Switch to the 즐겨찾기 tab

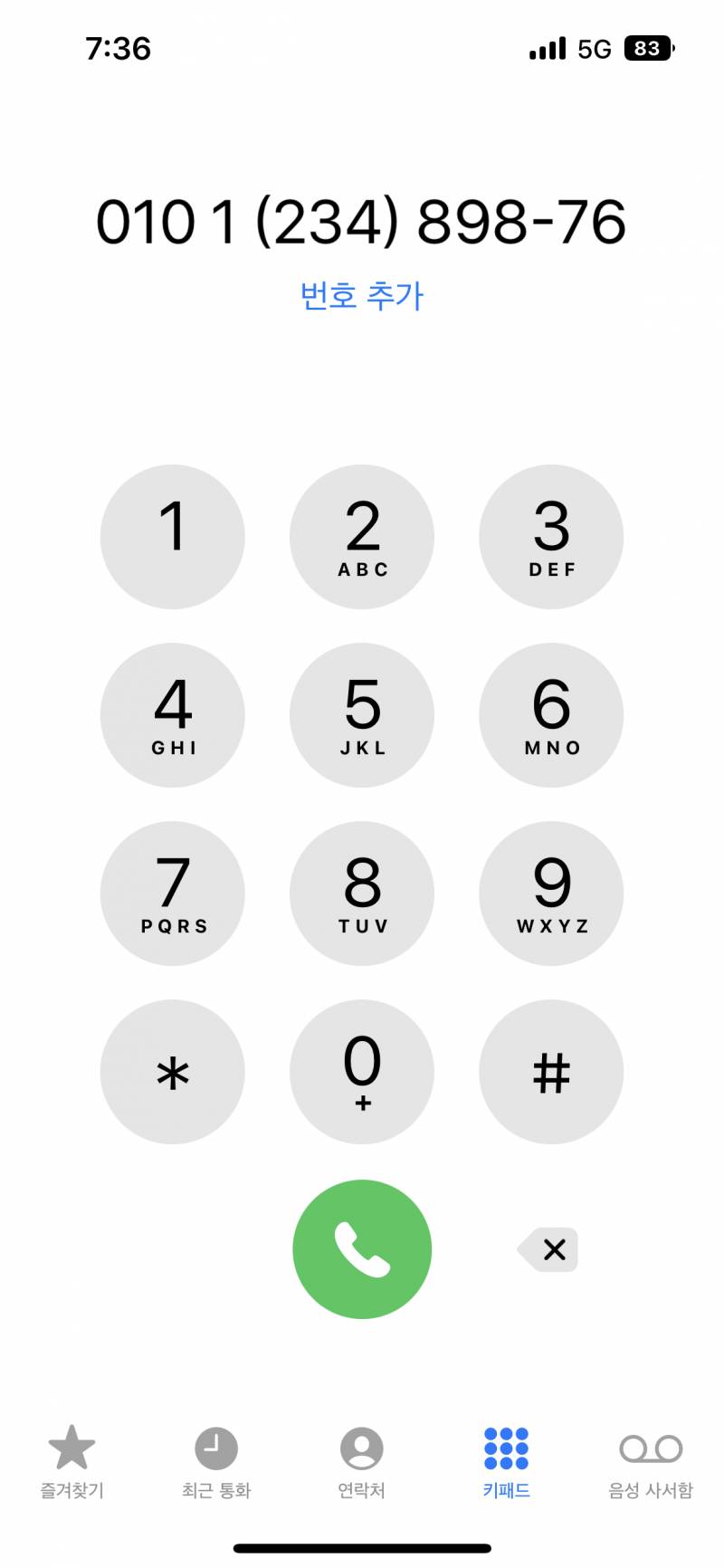(71, 1461)
